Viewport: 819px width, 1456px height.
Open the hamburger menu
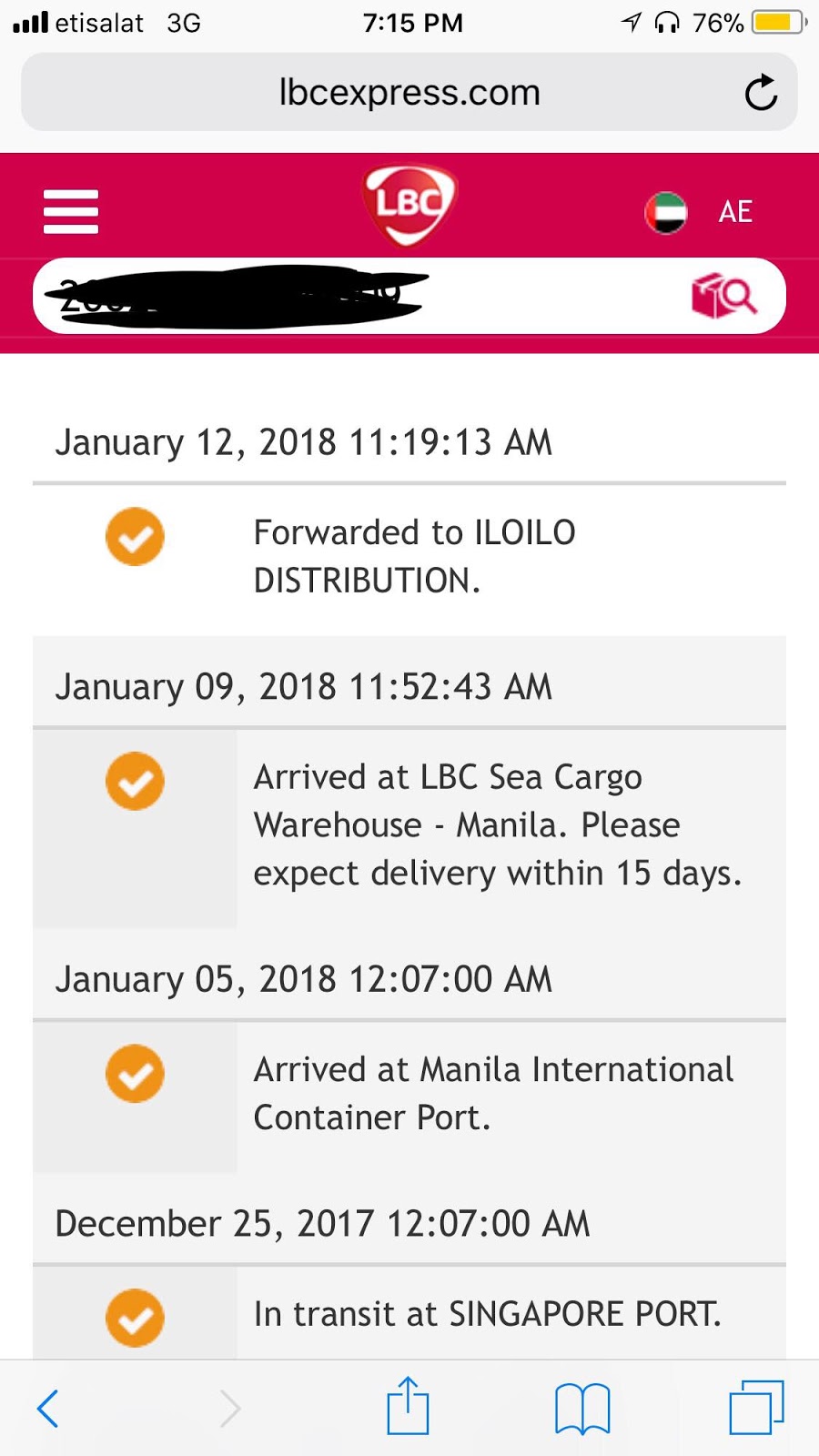coord(71,211)
